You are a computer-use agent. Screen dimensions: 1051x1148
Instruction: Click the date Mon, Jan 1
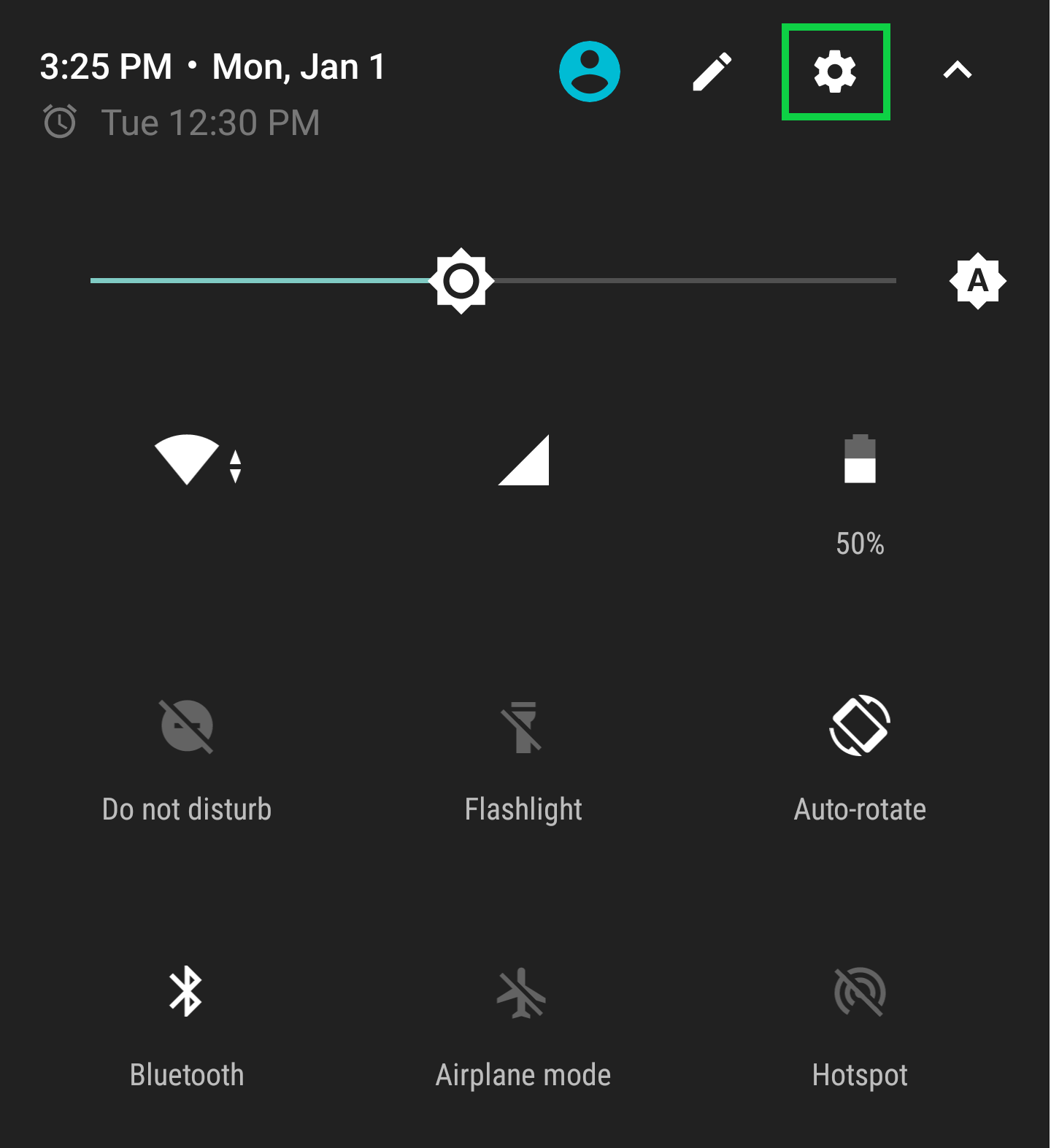[x=298, y=66]
